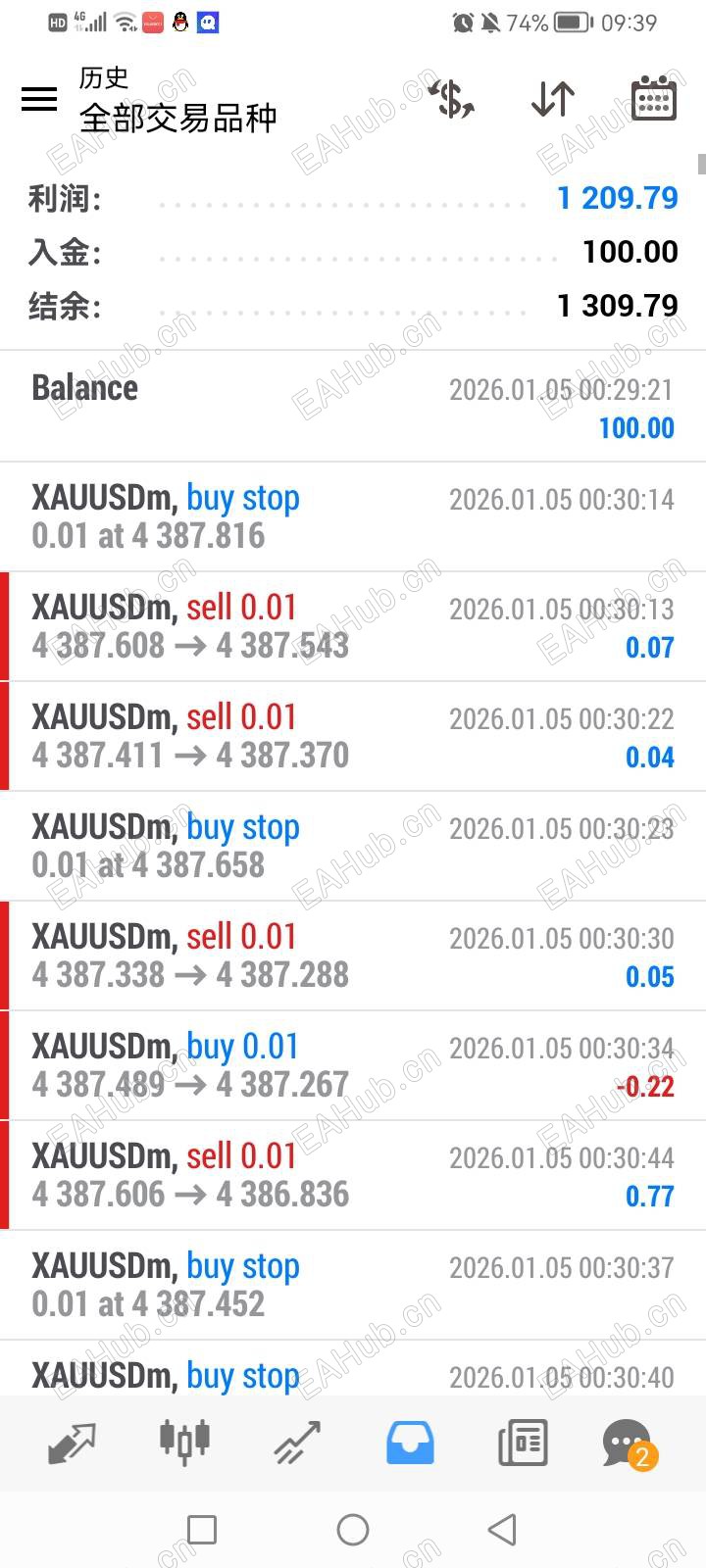Open the calendar date range picker

(654, 99)
